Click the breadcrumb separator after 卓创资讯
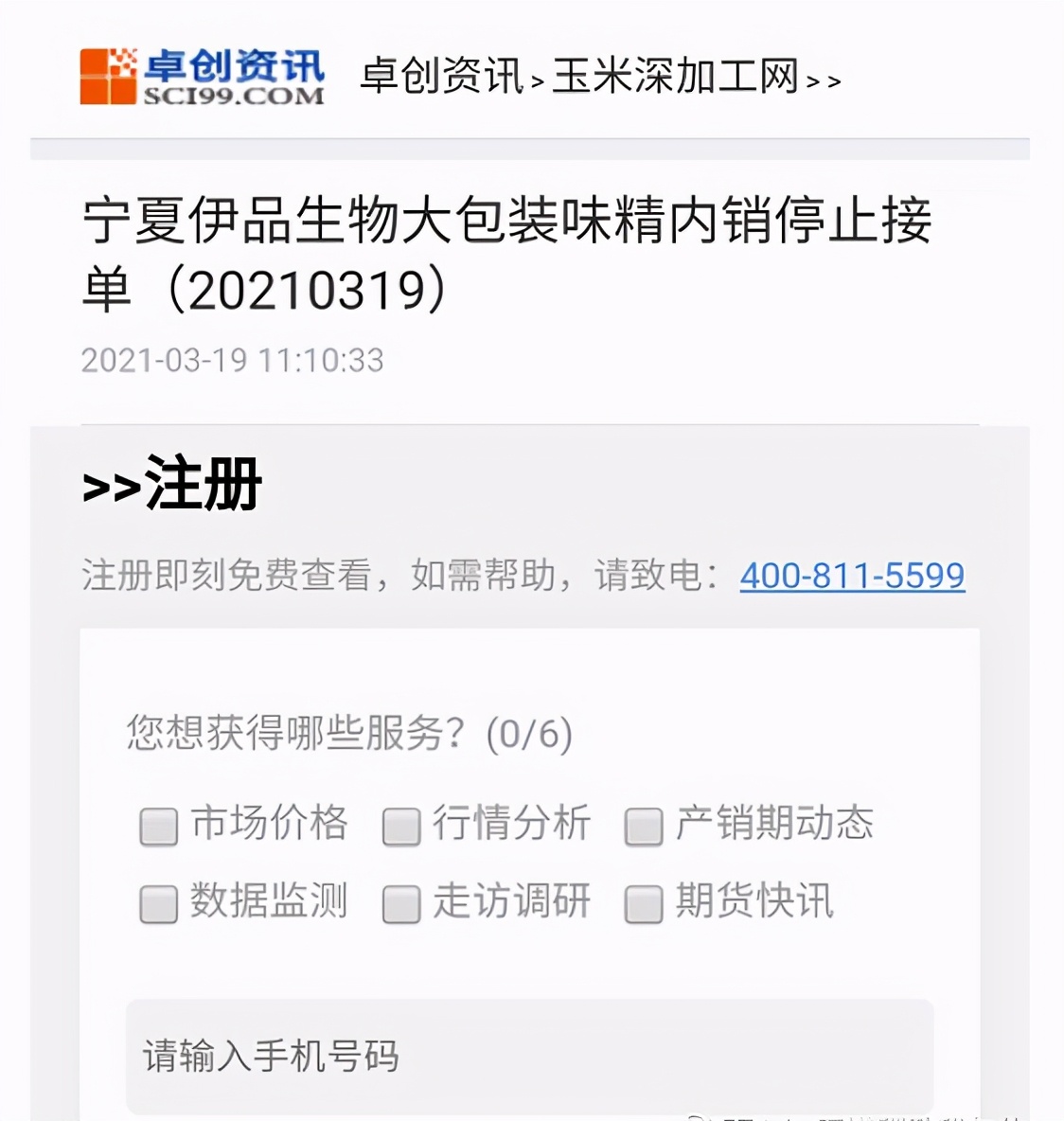 (x=537, y=83)
